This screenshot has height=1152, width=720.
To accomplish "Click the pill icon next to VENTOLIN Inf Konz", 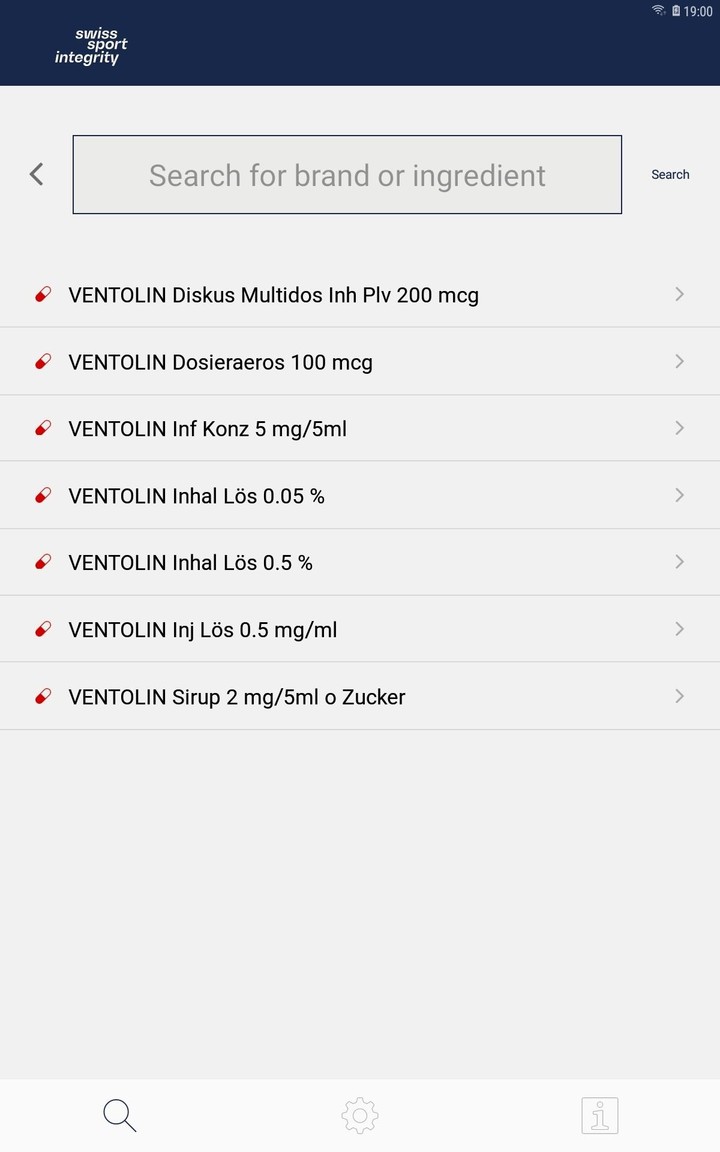I will pos(42,428).
